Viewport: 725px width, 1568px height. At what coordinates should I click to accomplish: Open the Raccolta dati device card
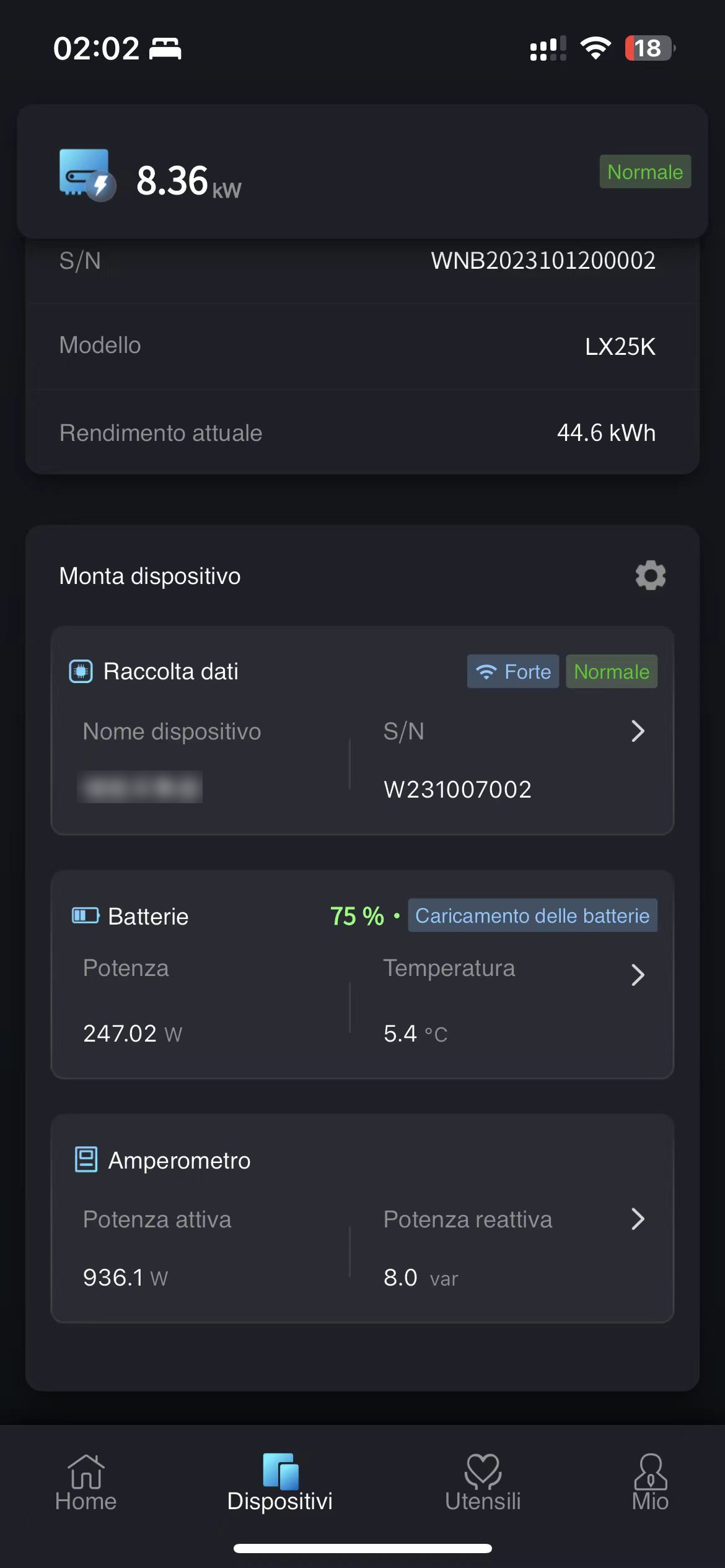(x=362, y=730)
